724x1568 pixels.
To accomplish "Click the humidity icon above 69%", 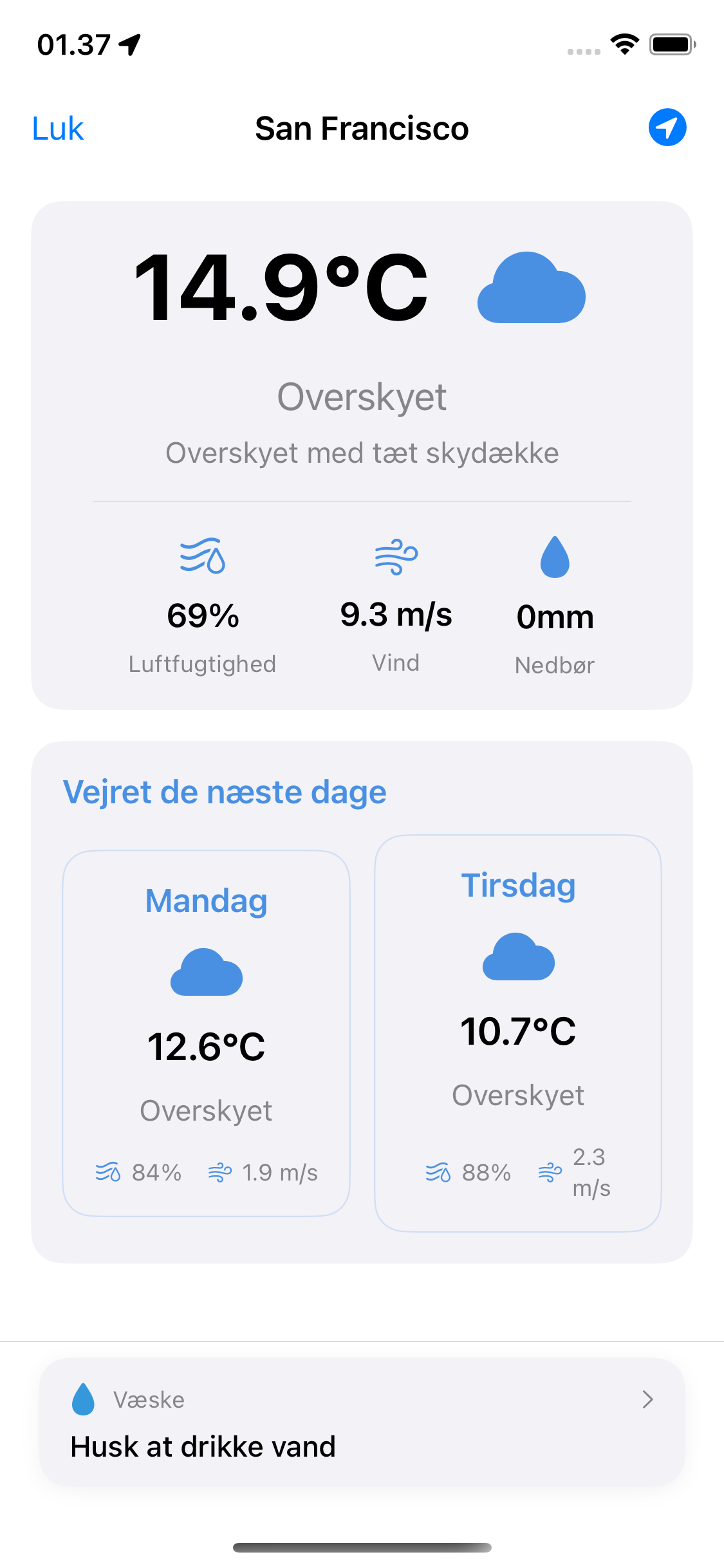I will [202, 557].
